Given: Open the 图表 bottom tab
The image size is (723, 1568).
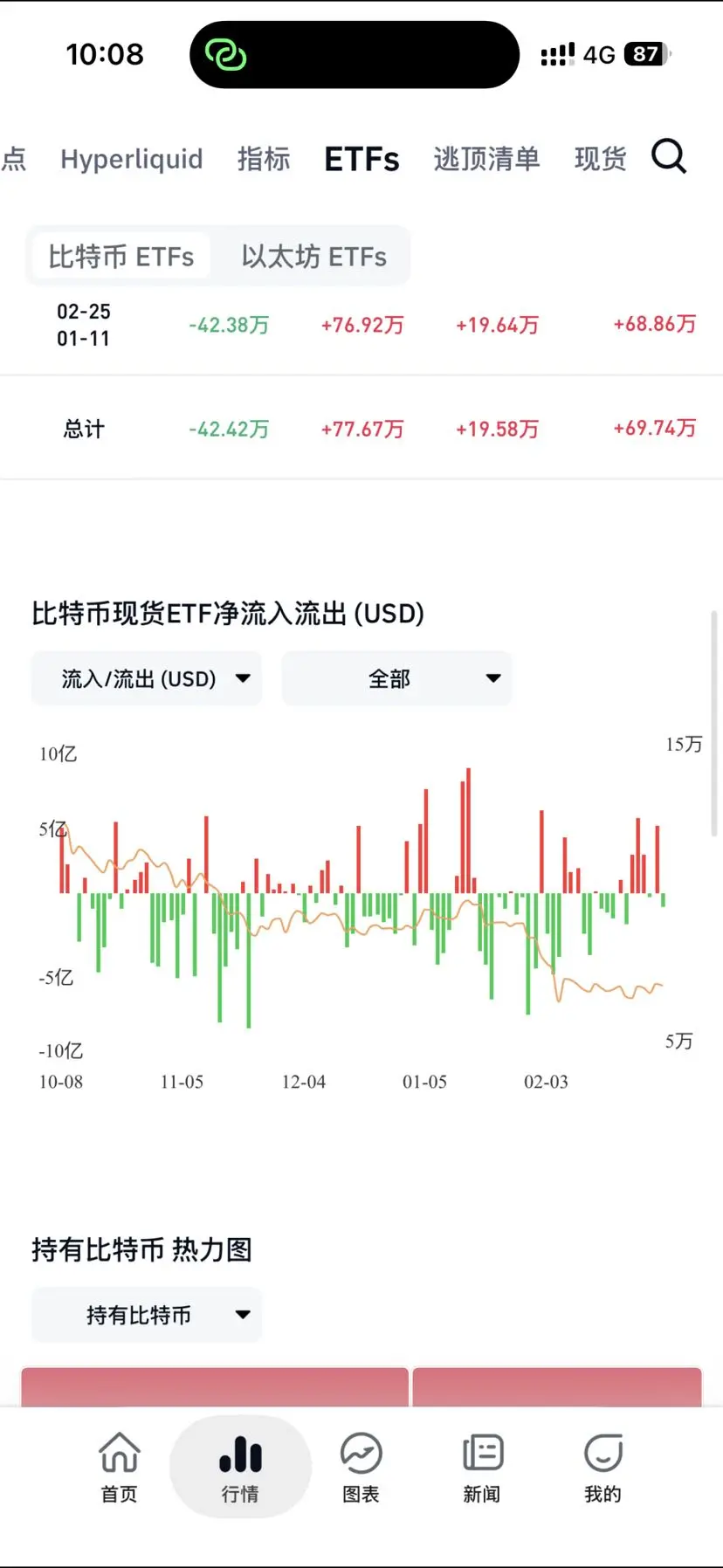Looking at the screenshot, I should (361, 1467).
